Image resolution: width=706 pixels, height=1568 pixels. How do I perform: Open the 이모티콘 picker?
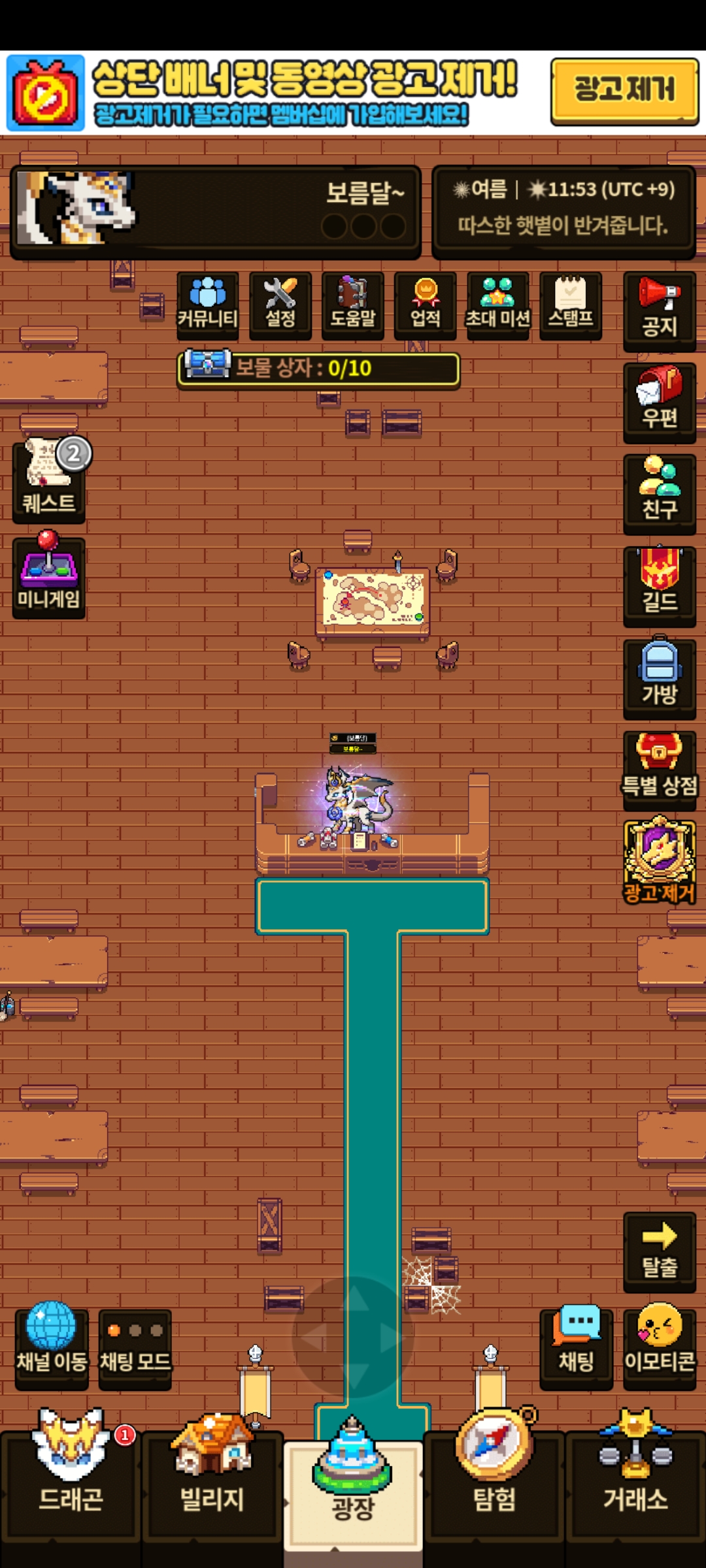pos(659,1347)
